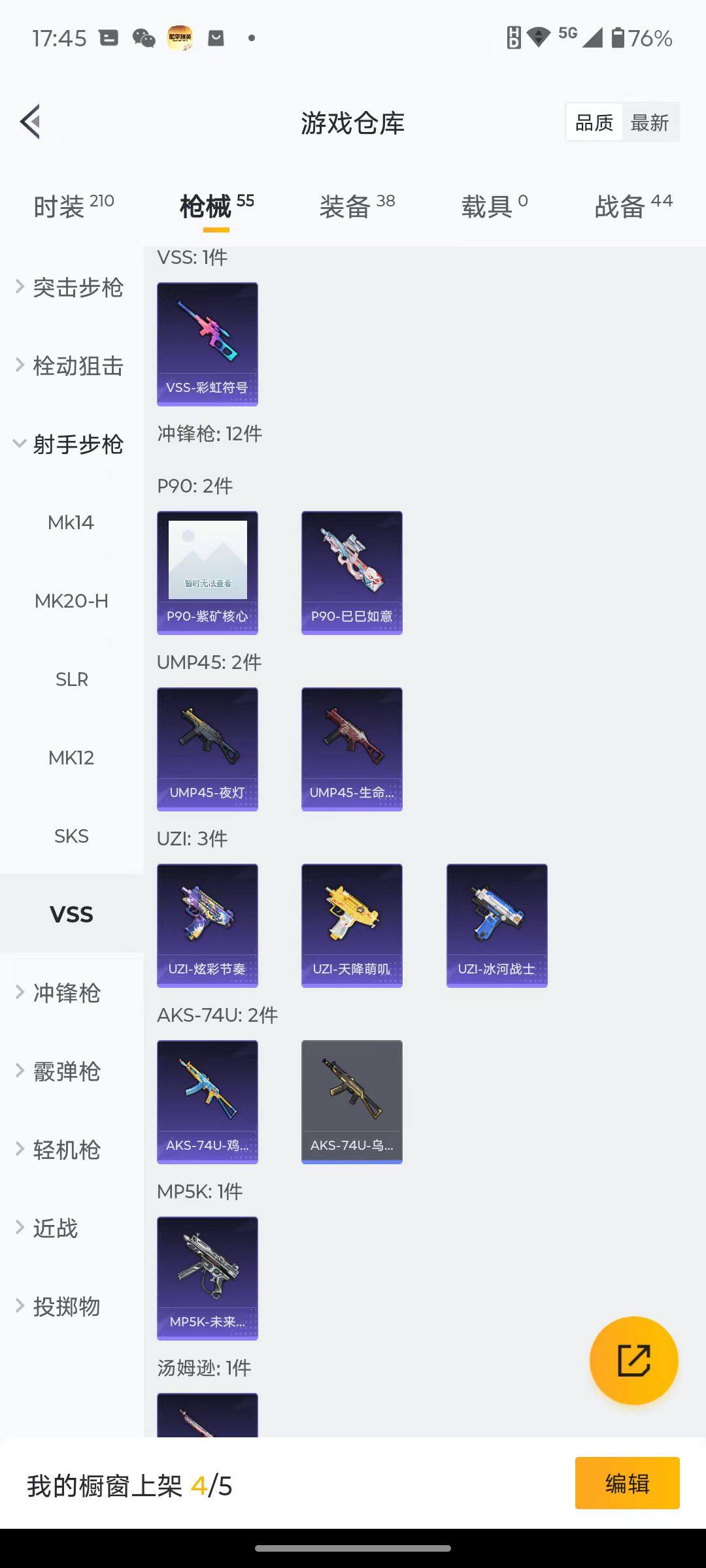Open 我的橱窗上架 4/5 link
This screenshot has width=706, height=1568.
tap(131, 1484)
